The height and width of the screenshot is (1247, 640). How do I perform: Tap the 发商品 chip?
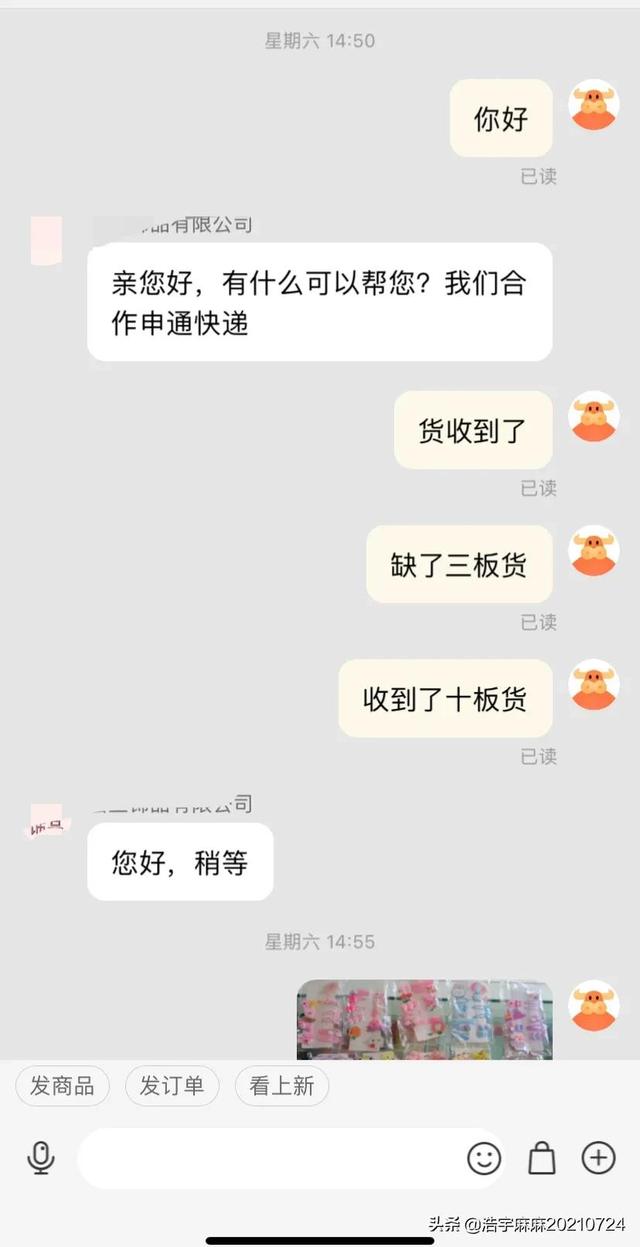click(62, 1085)
